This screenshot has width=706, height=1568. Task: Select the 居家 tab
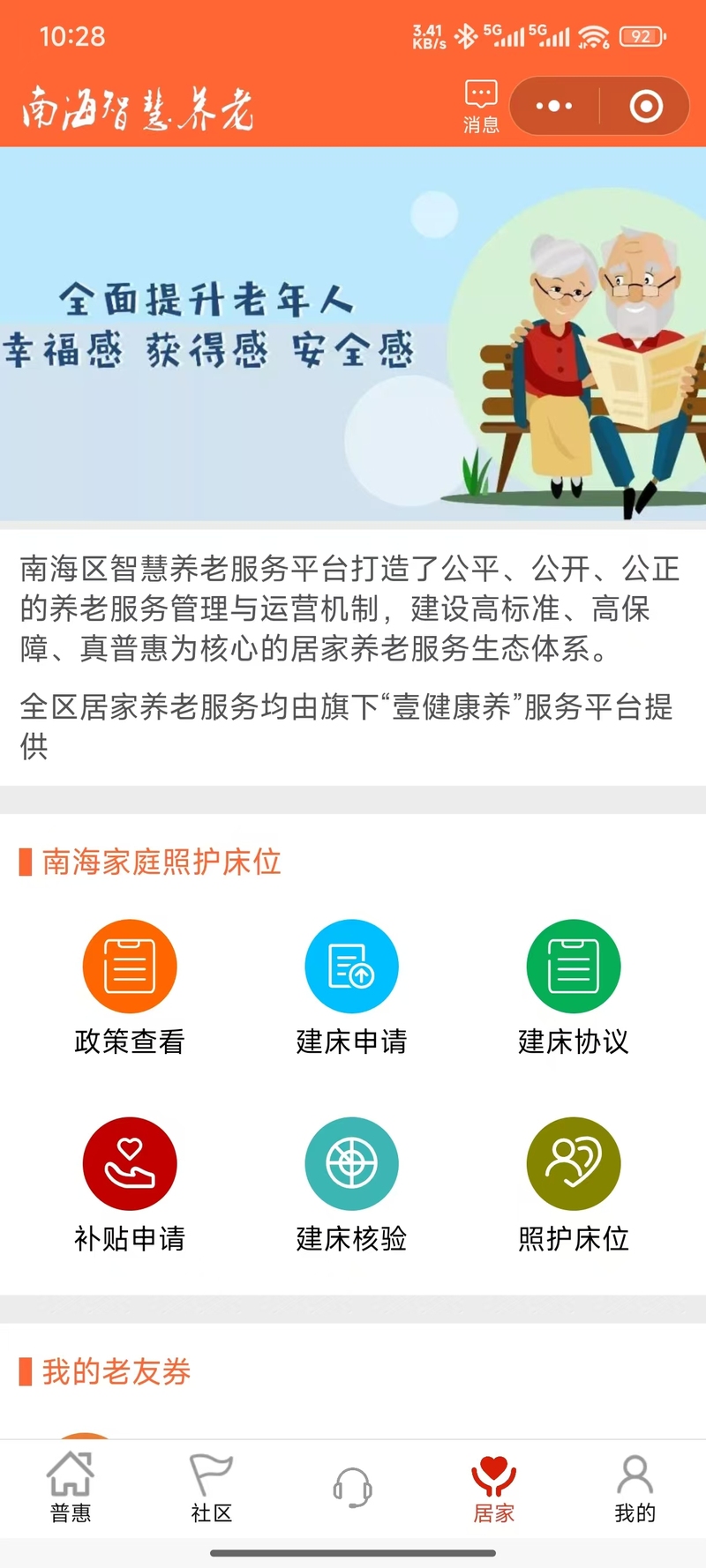[x=493, y=1488]
